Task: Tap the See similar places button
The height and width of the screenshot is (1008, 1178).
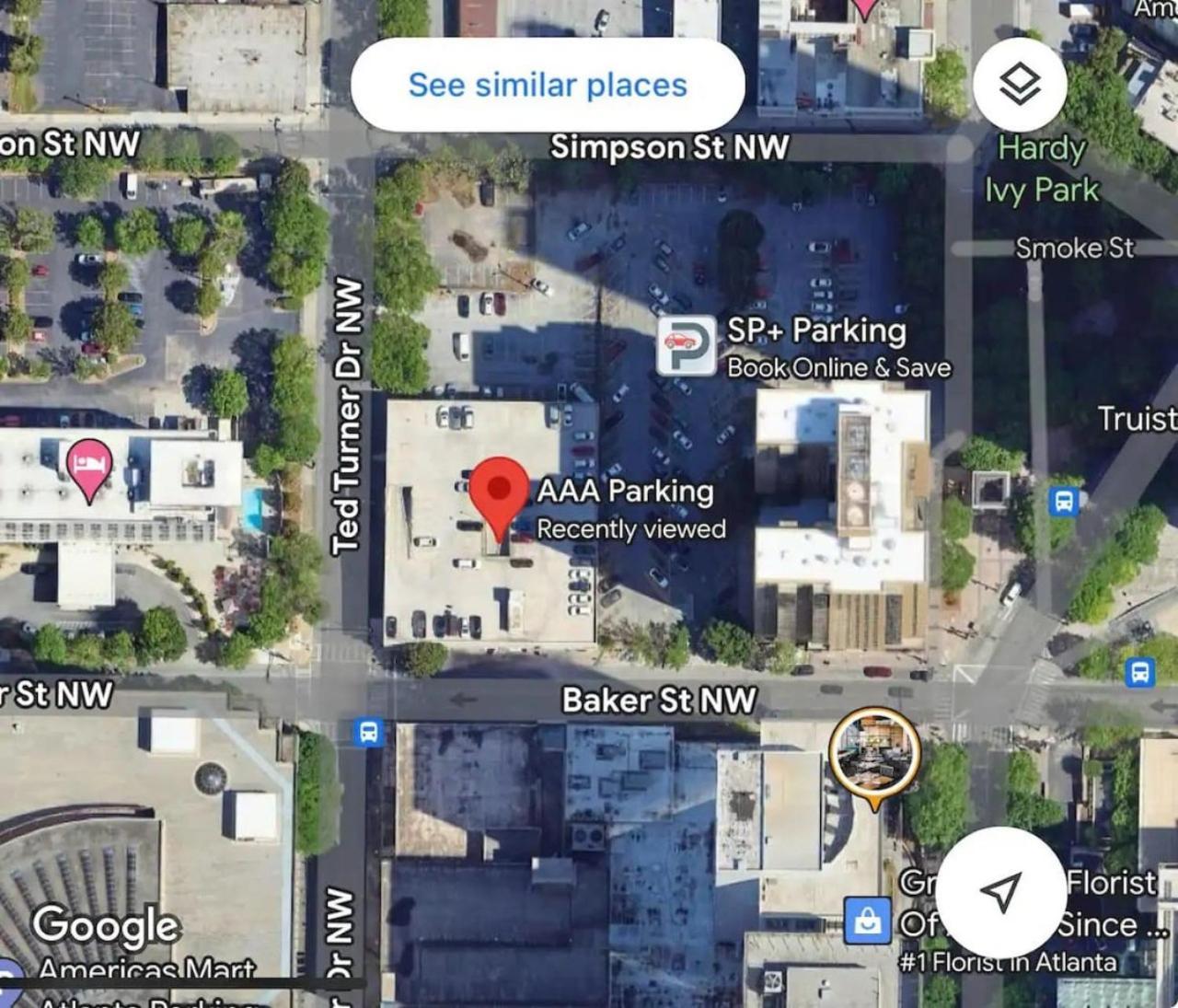Action: coord(548,85)
